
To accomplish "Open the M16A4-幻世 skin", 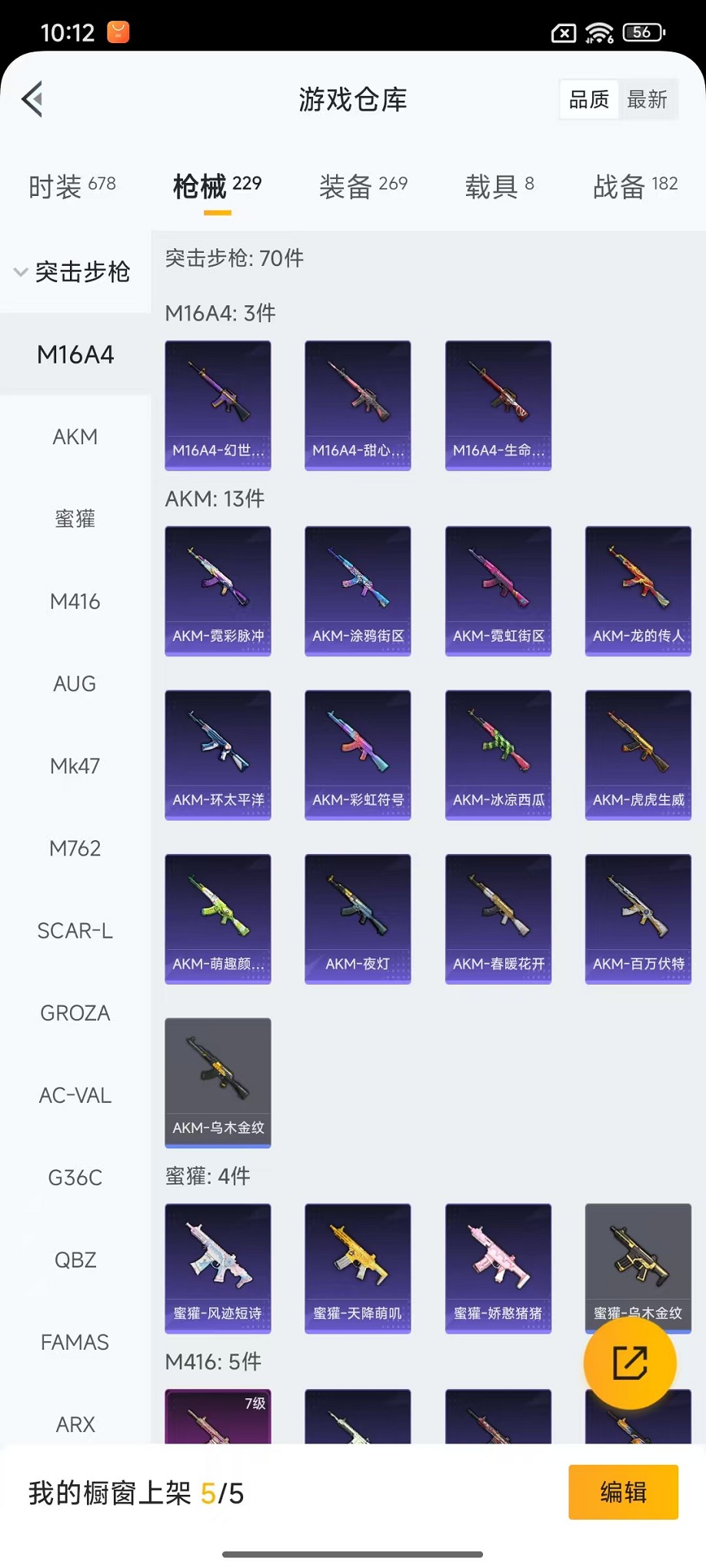I will (x=218, y=404).
